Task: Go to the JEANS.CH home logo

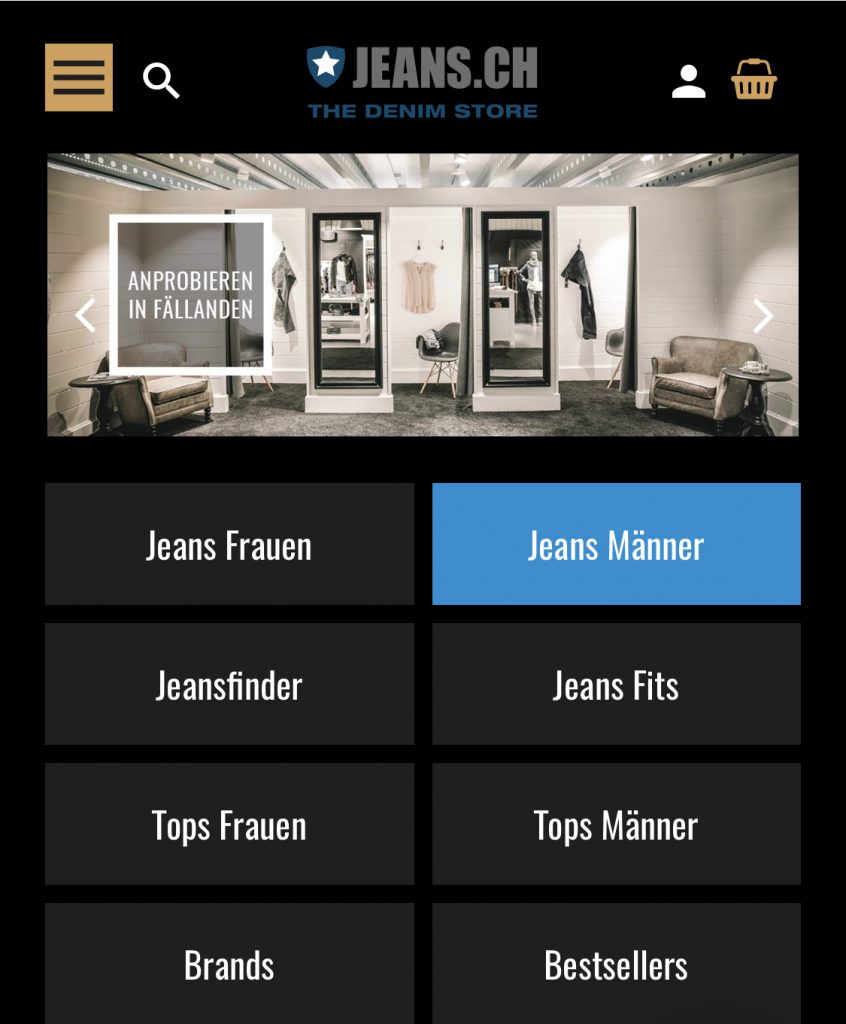Action: [x=422, y=82]
